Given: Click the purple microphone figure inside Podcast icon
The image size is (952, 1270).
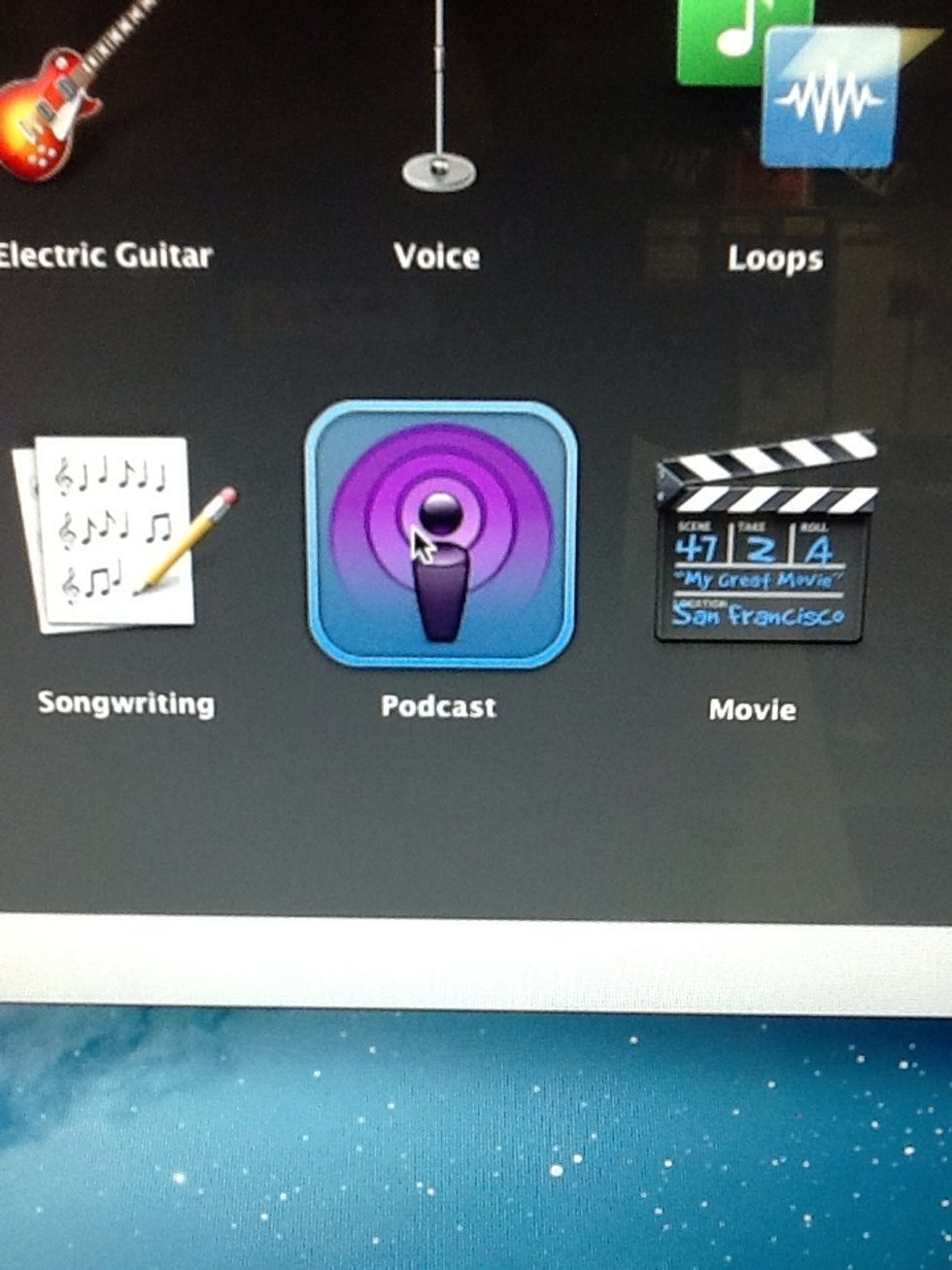Looking at the screenshot, I should point(442,564).
